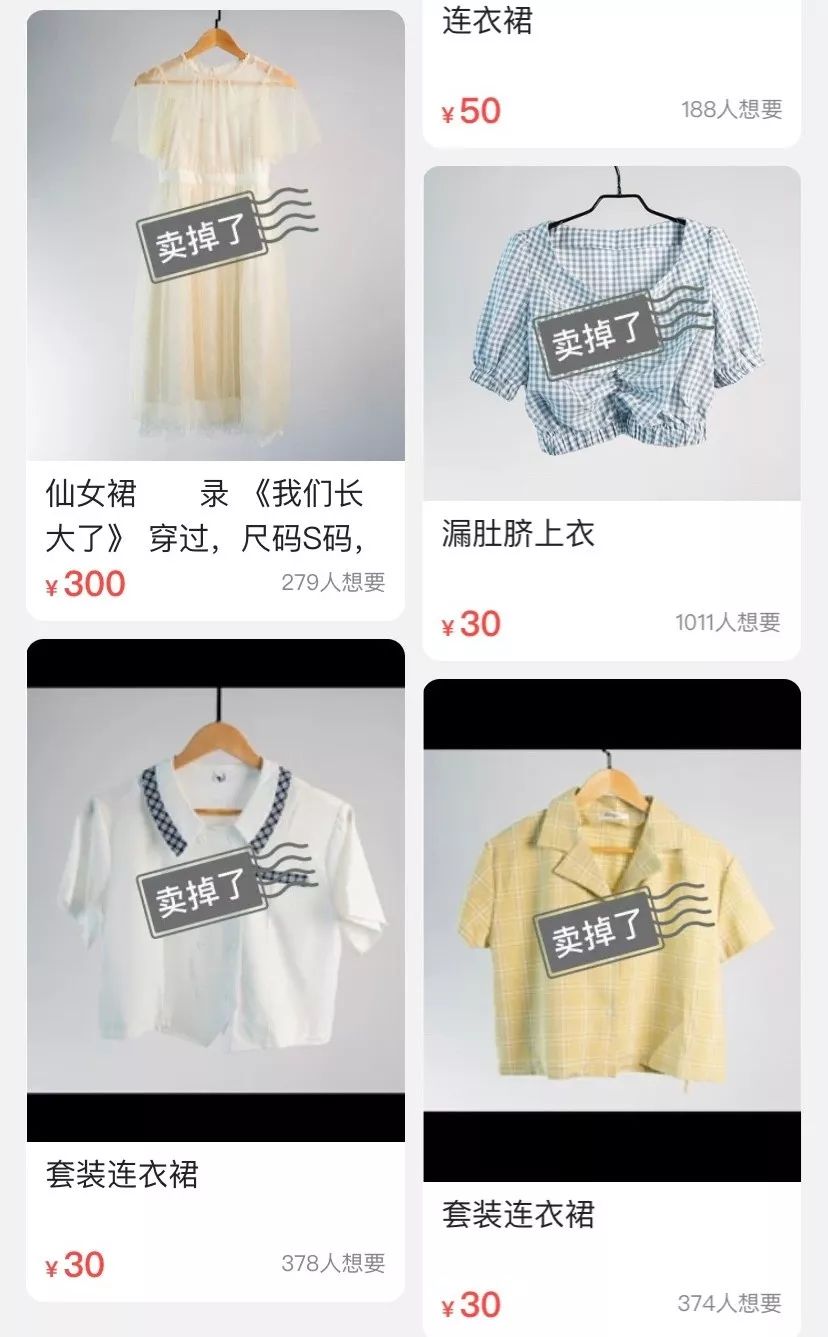Open the 仙女裙 ¥300 listing card

[215, 315]
